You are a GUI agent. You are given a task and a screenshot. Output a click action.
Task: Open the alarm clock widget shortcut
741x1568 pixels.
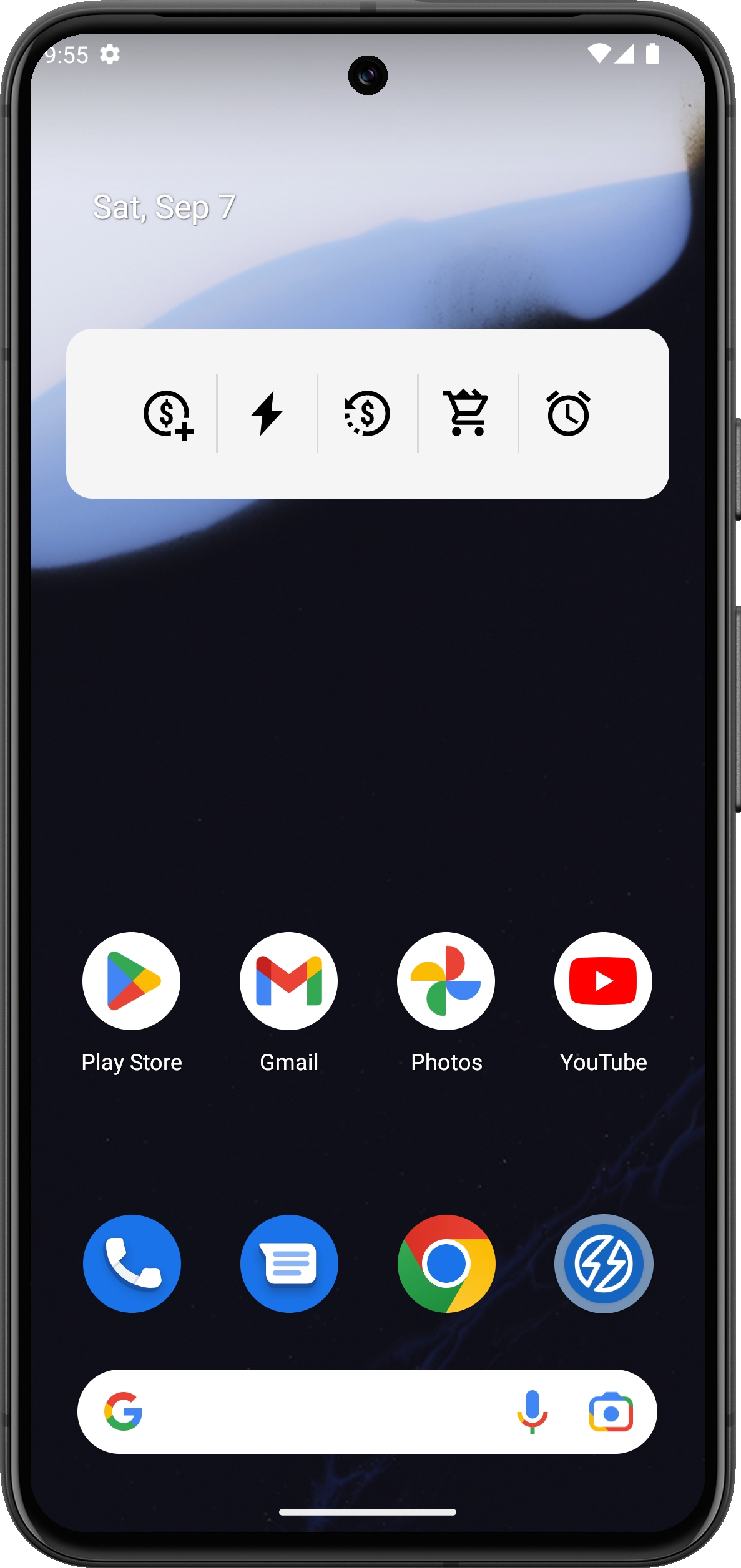[568, 414]
